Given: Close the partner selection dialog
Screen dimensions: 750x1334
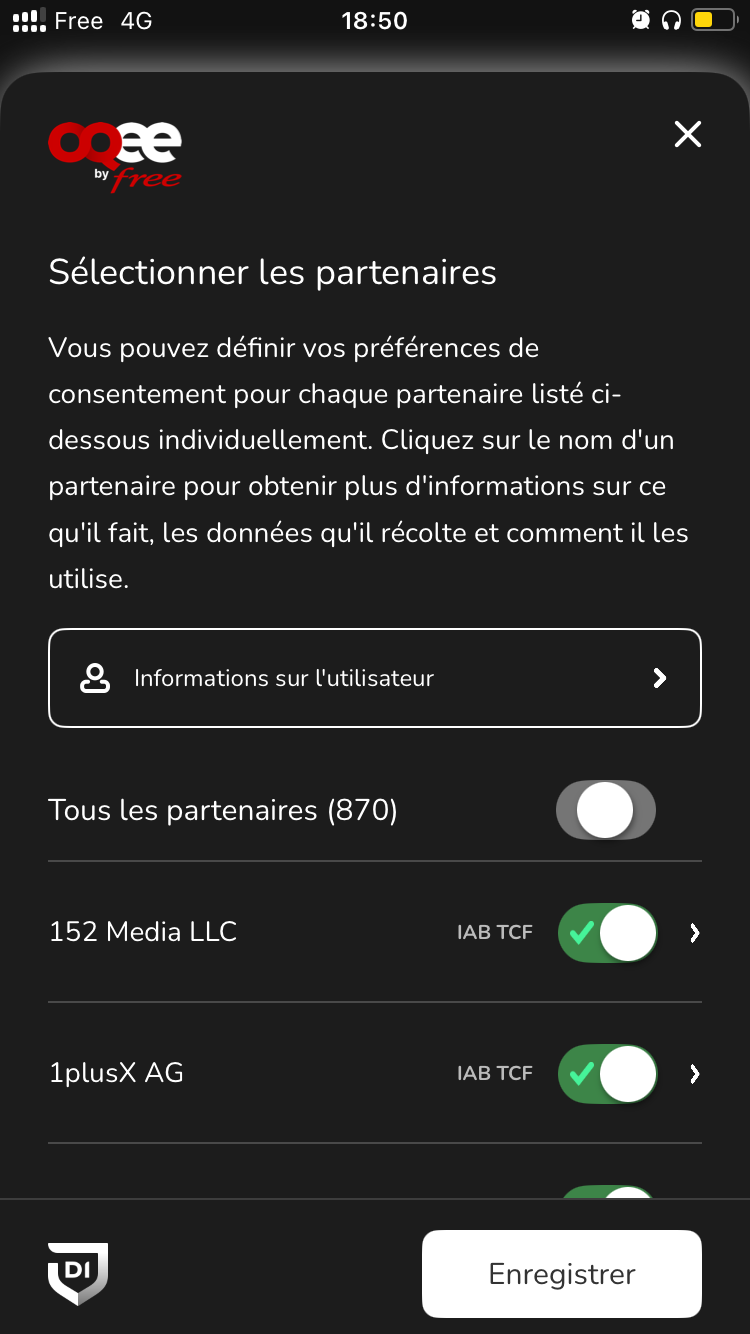Looking at the screenshot, I should (688, 134).
